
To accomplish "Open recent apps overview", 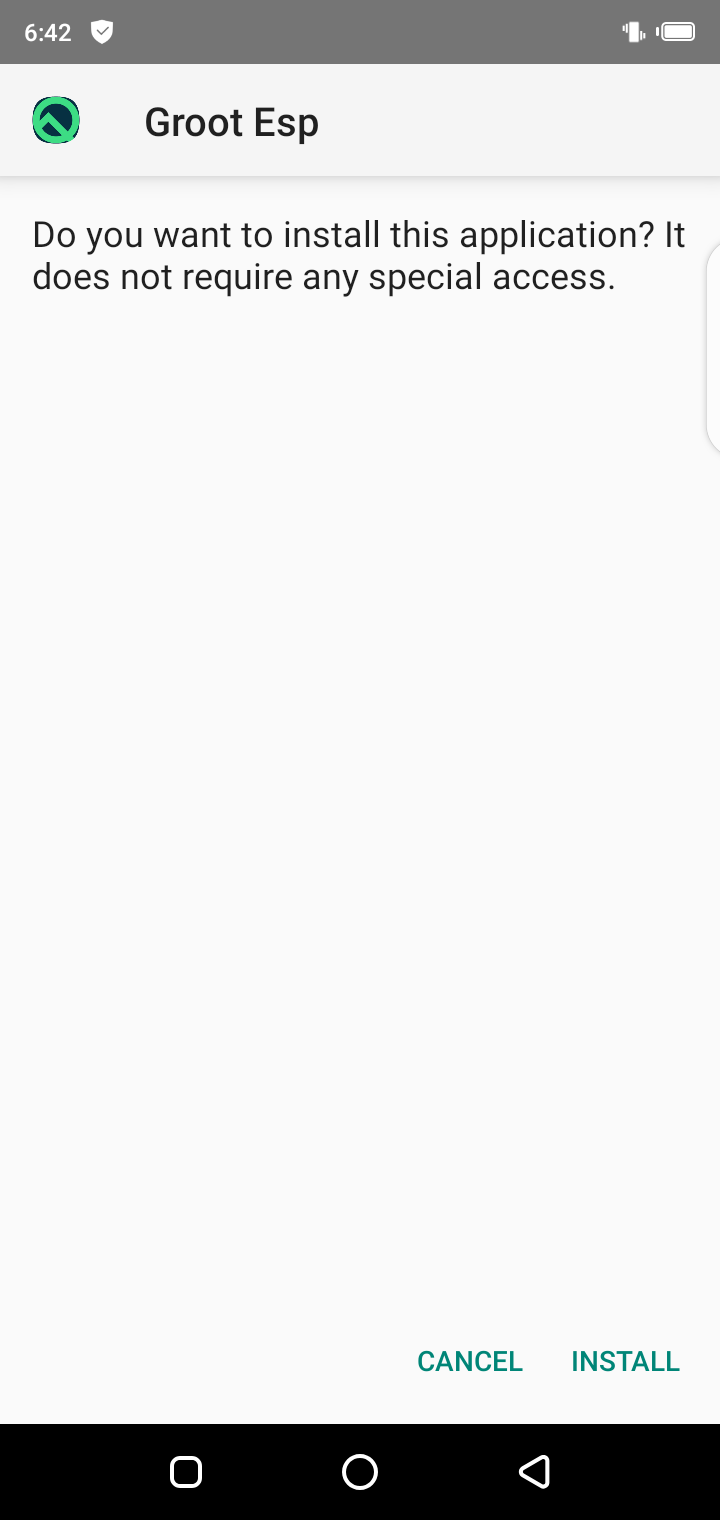I will [186, 1471].
